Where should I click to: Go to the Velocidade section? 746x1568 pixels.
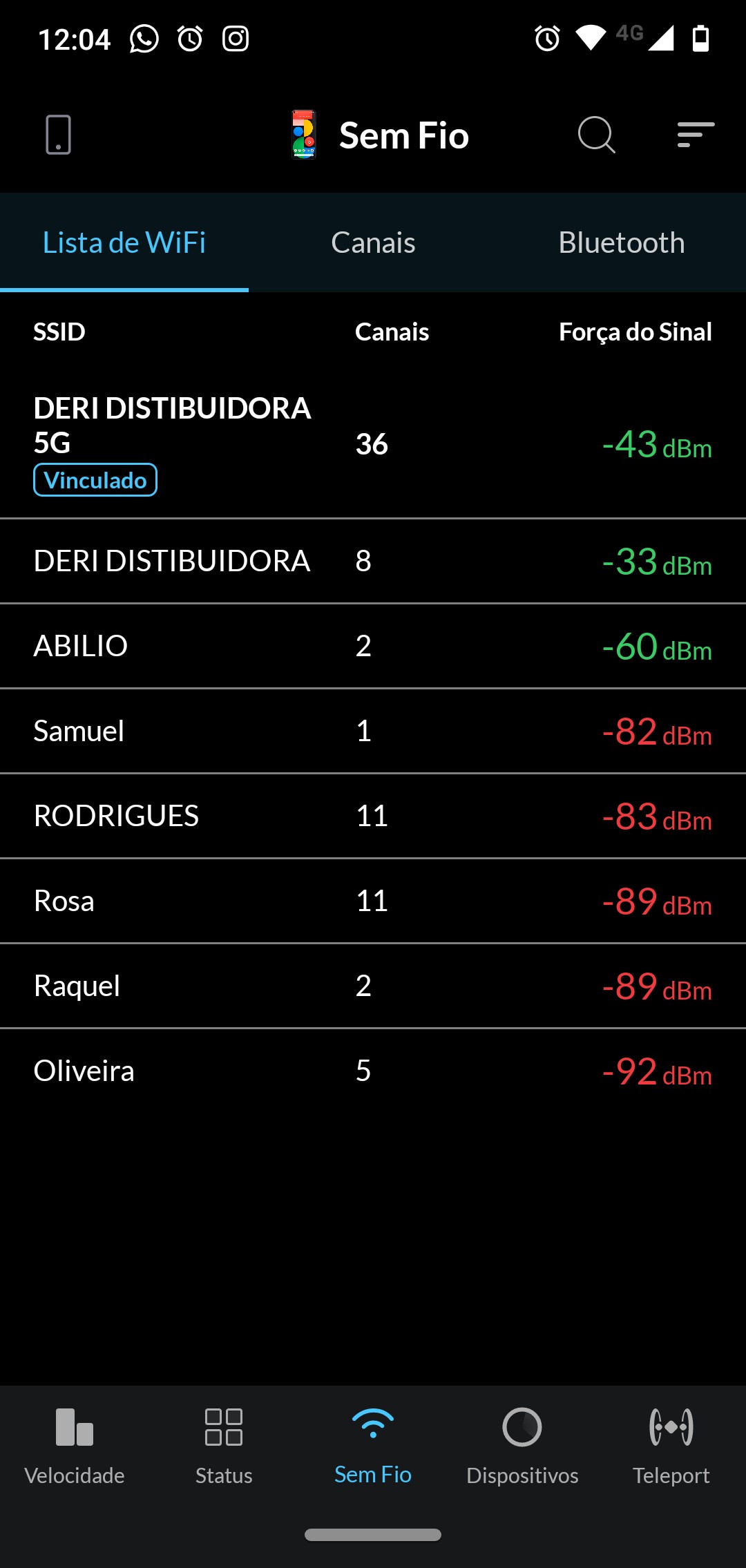[75, 1445]
